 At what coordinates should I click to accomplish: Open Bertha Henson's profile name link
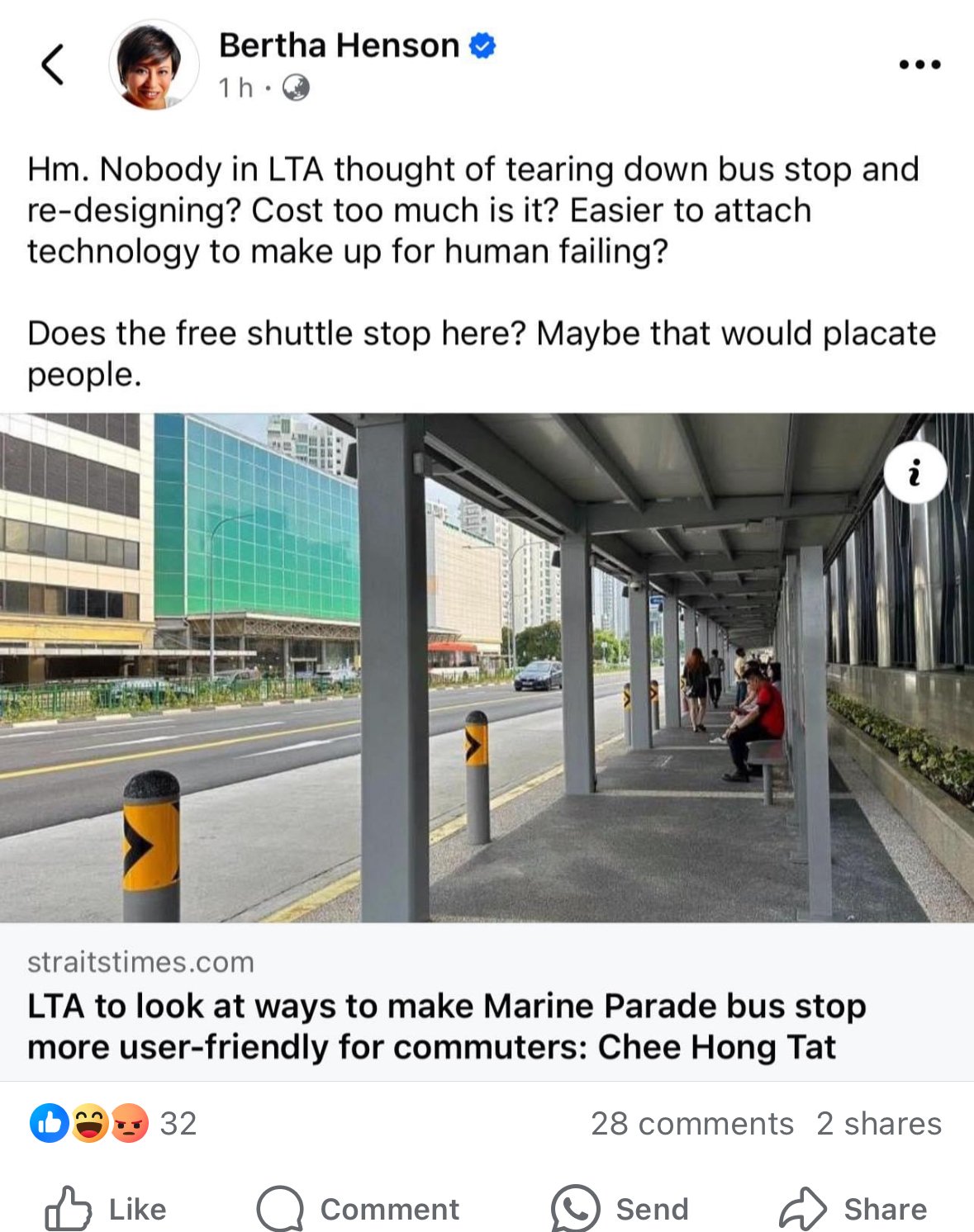pyautogui.click(x=339, y=45)
